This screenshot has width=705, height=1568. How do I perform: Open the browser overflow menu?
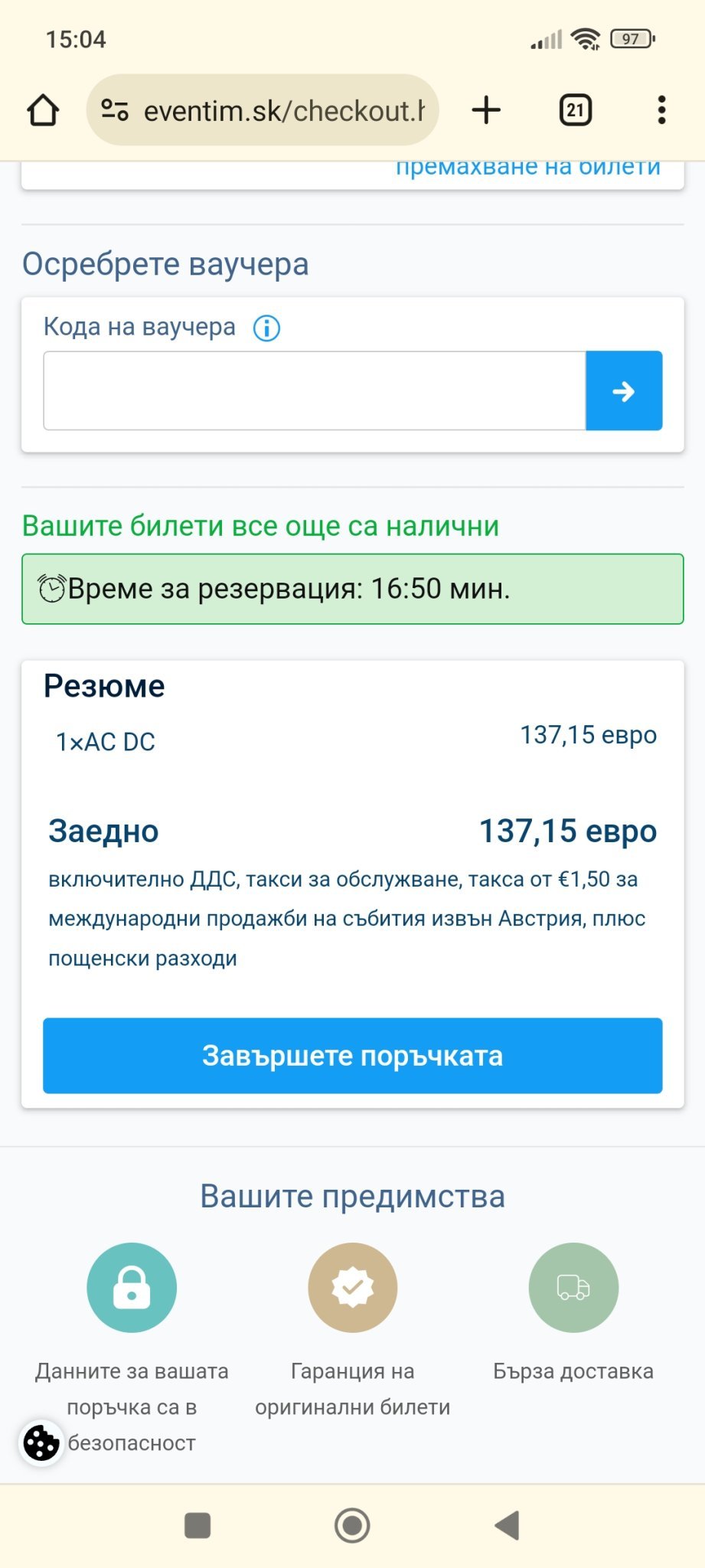tap(661, 110)
